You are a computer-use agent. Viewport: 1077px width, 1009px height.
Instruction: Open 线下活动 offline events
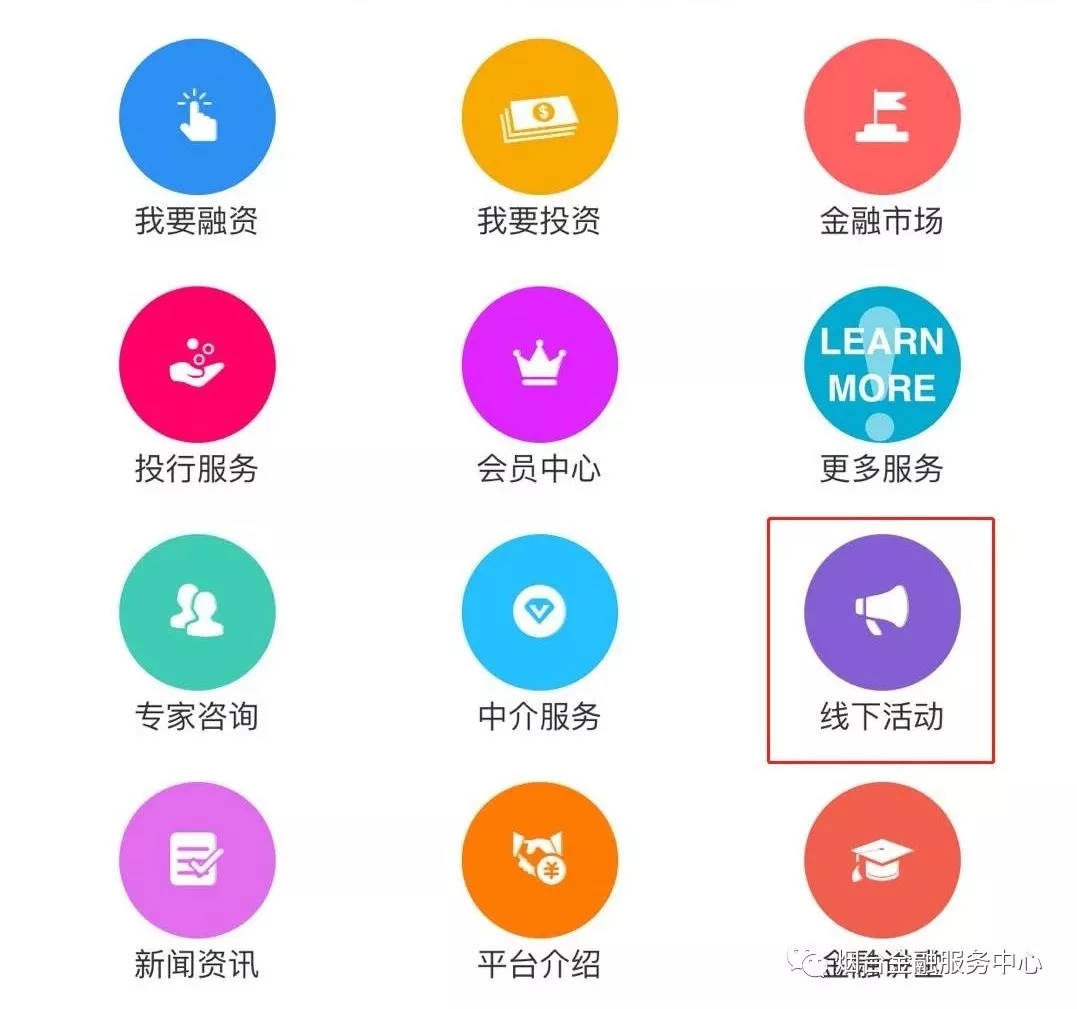pos(882,612)
